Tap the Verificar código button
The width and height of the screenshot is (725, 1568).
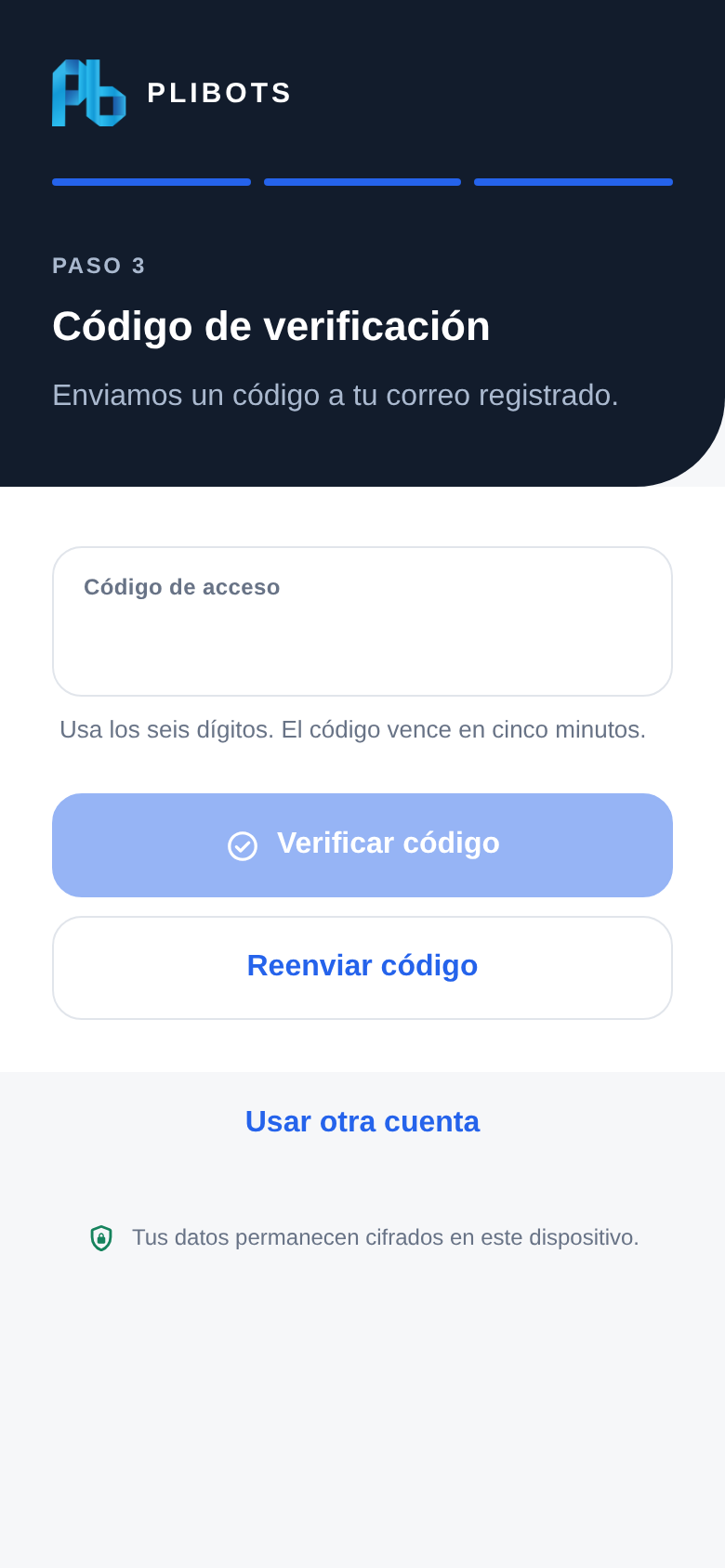click(x=362, y=845)
